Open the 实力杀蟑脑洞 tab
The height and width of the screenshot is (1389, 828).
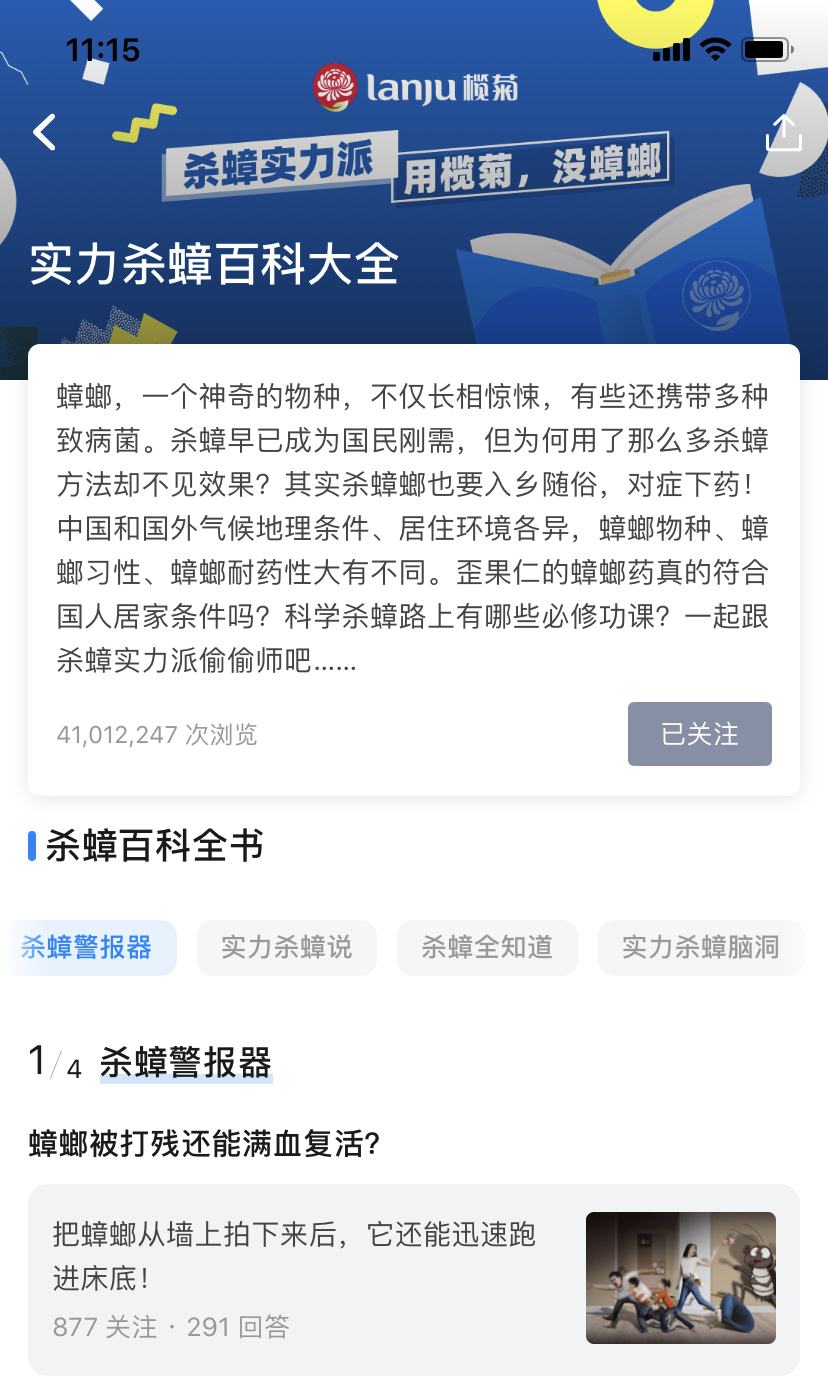700,947
